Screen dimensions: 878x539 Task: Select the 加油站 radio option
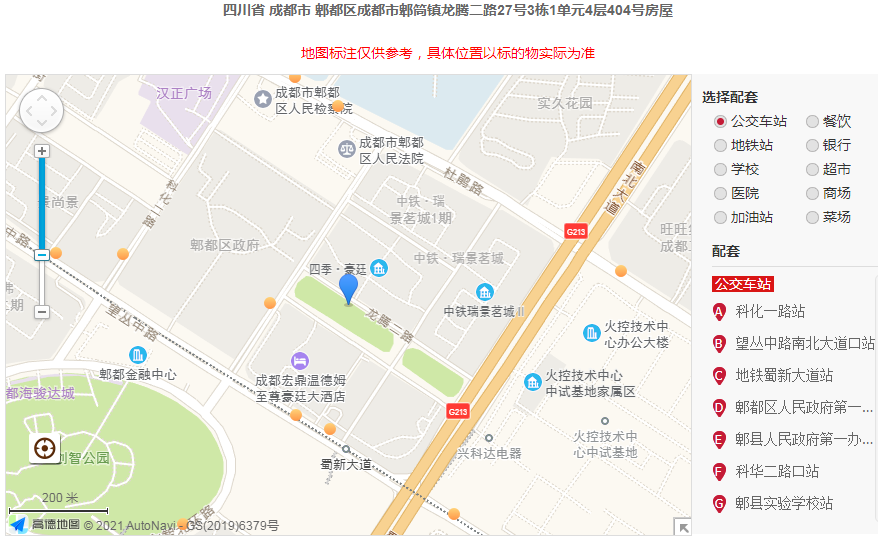pyautogui.click(x=720, y=217)
